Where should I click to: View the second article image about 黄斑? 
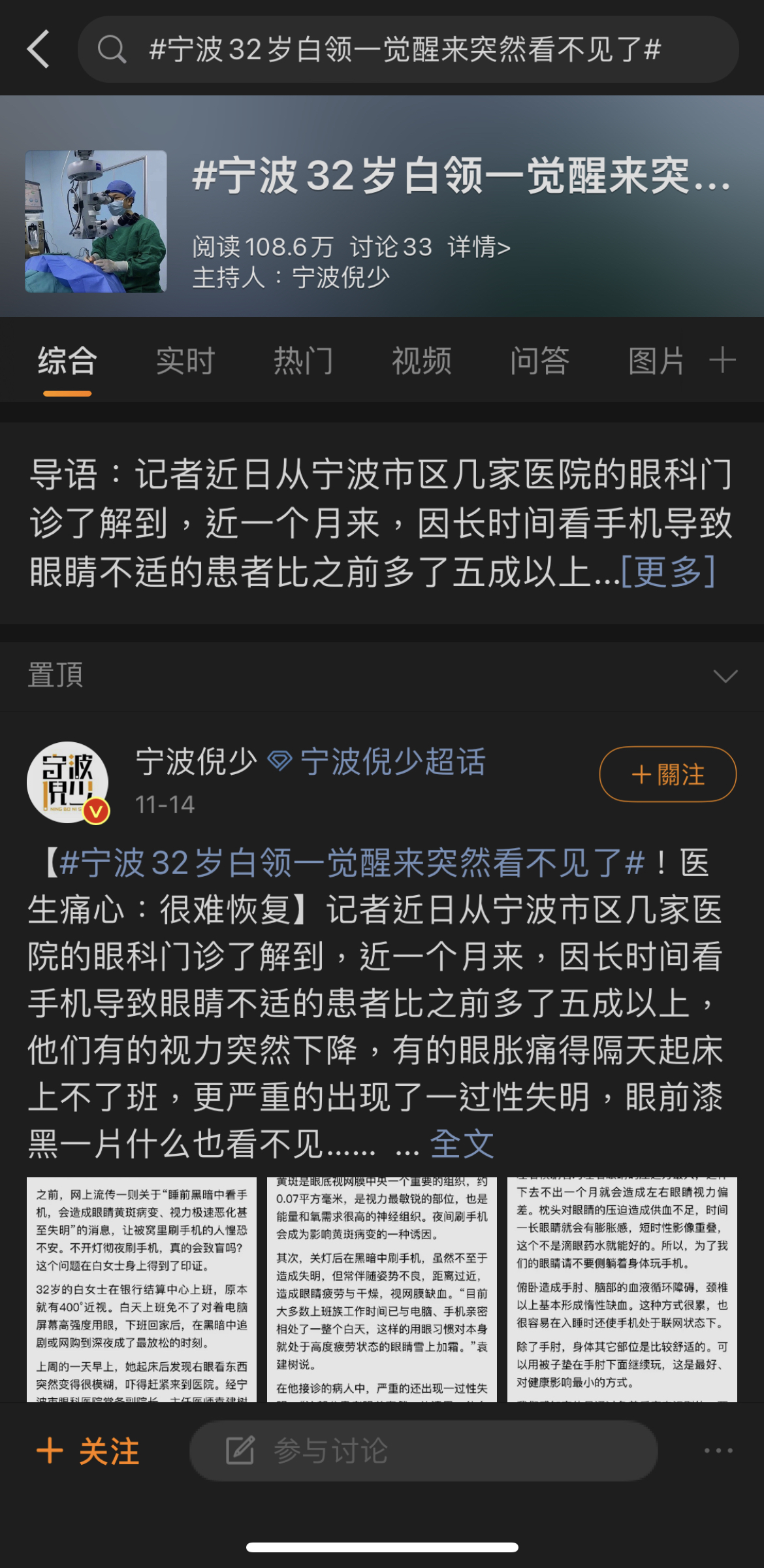[x=382, y=1289]
